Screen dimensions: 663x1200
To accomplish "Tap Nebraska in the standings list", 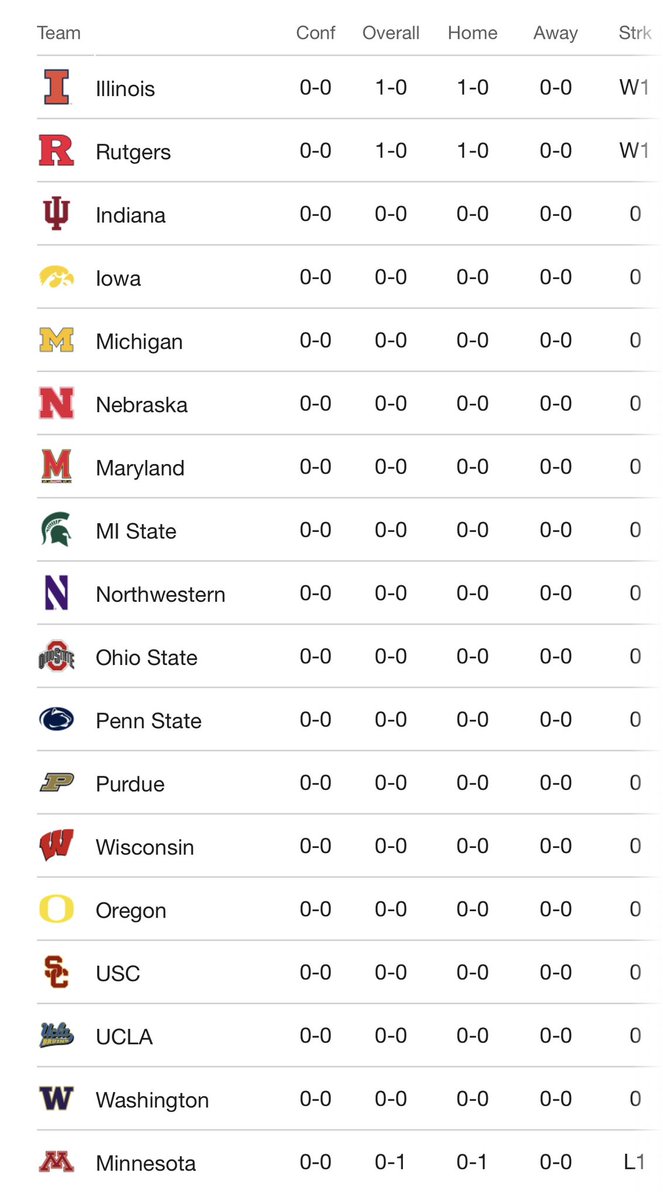I will 141,405.
